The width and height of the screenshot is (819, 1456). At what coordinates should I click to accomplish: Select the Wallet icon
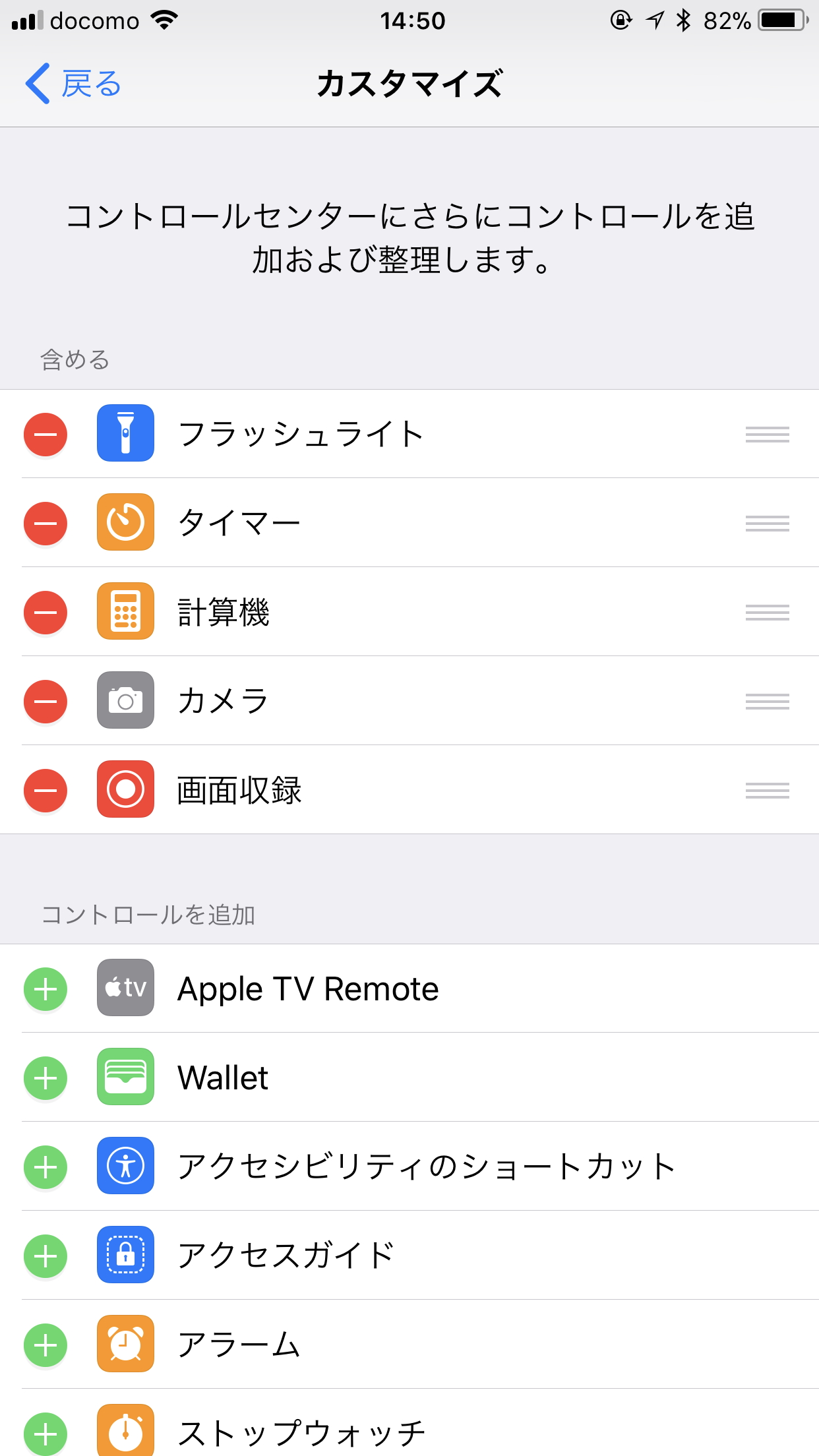(x=125, y=1078)
